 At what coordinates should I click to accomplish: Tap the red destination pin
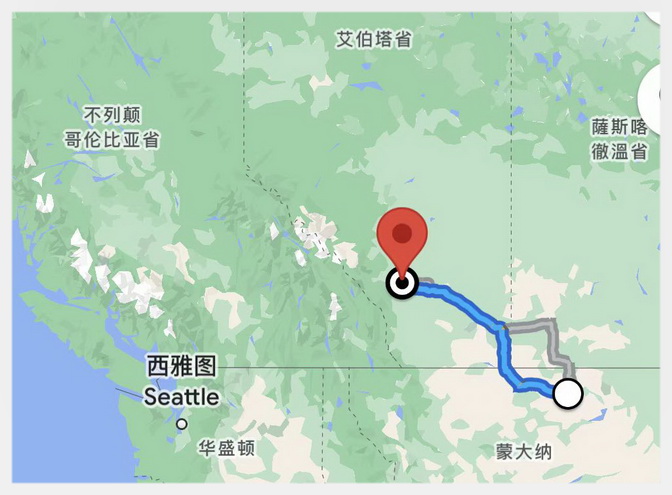click(x=402, y=238)
